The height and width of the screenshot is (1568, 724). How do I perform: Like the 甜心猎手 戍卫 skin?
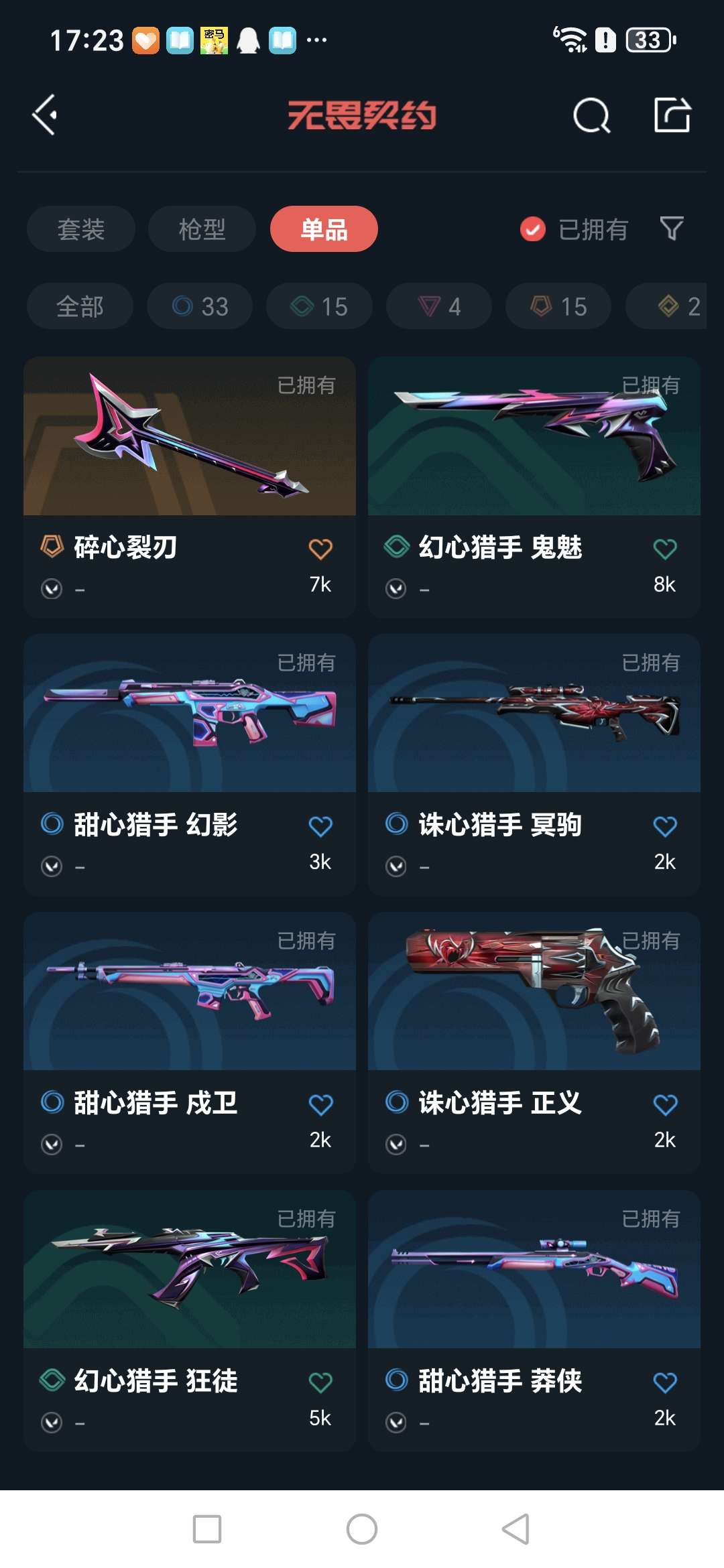(x=320, y=1105)
